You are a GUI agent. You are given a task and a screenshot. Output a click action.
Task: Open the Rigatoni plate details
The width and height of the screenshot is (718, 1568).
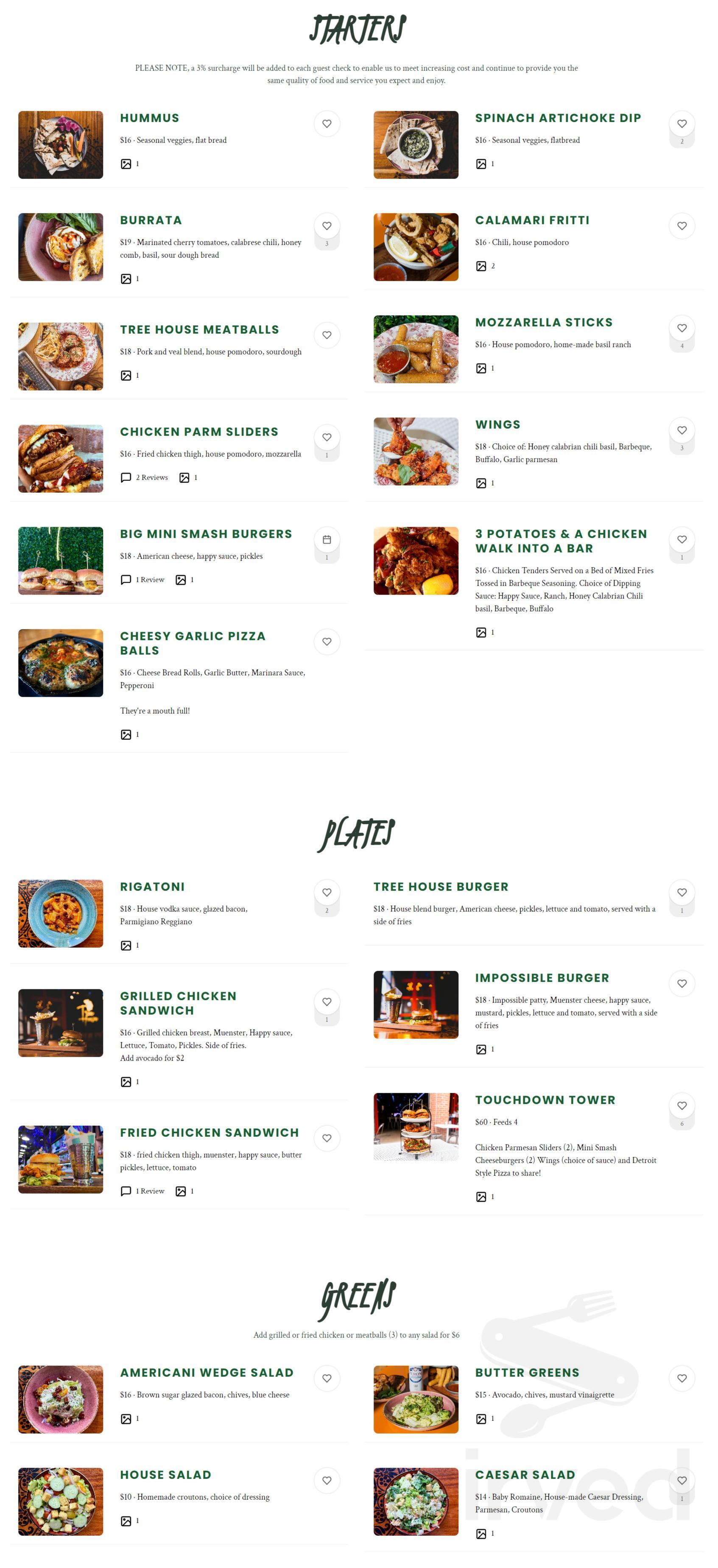point(152,886)
